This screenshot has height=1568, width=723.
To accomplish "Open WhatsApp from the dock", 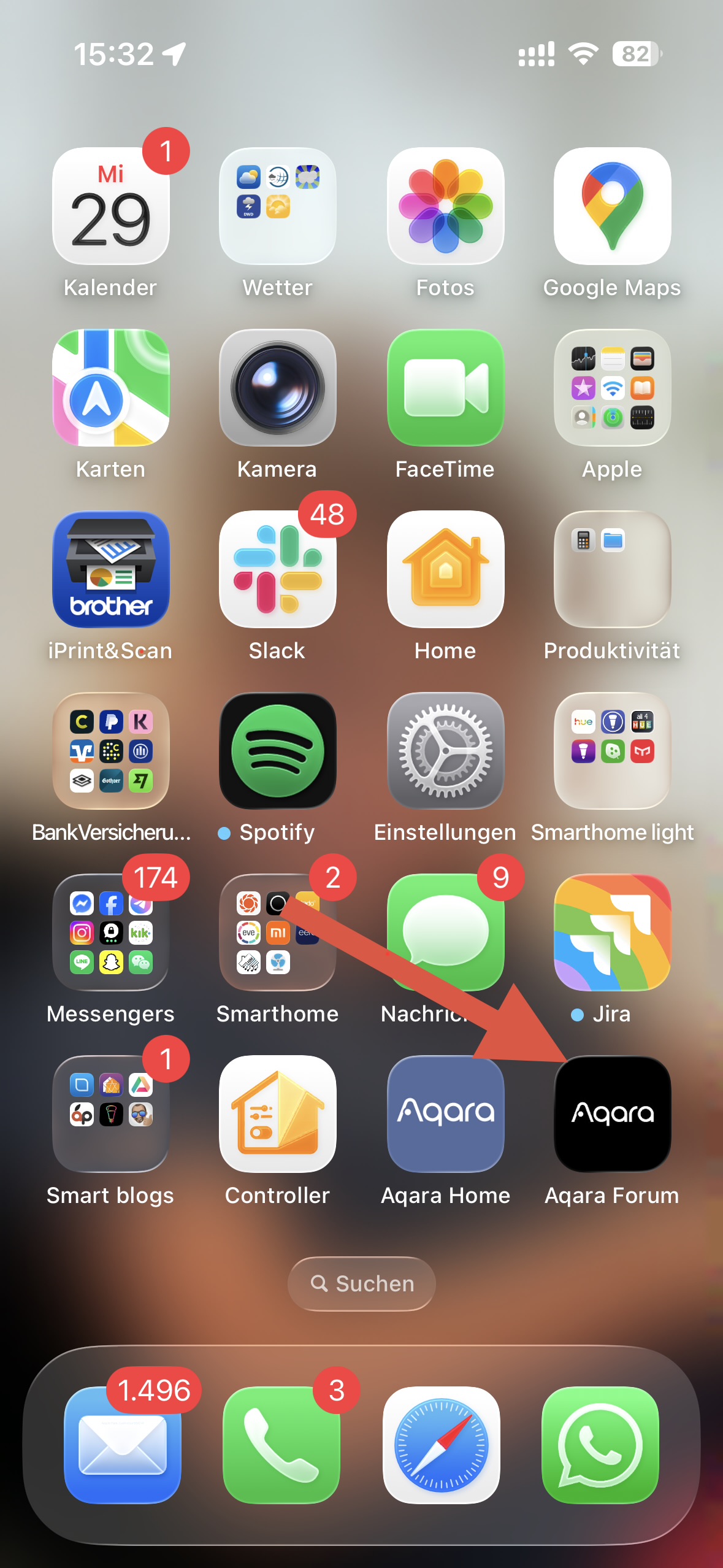I will [600, 1445].
